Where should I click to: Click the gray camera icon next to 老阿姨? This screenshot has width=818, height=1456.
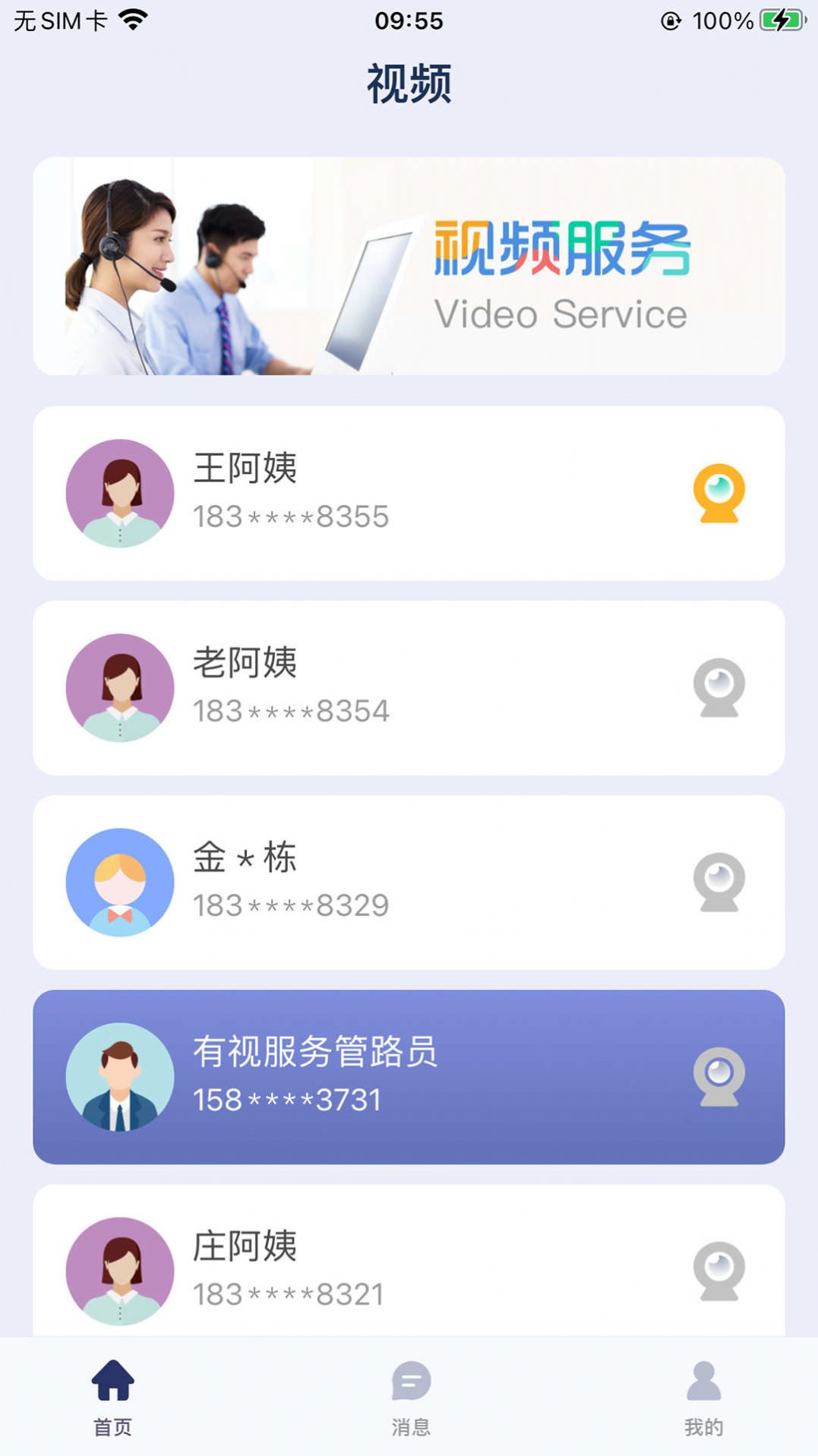tap(719, 687)
